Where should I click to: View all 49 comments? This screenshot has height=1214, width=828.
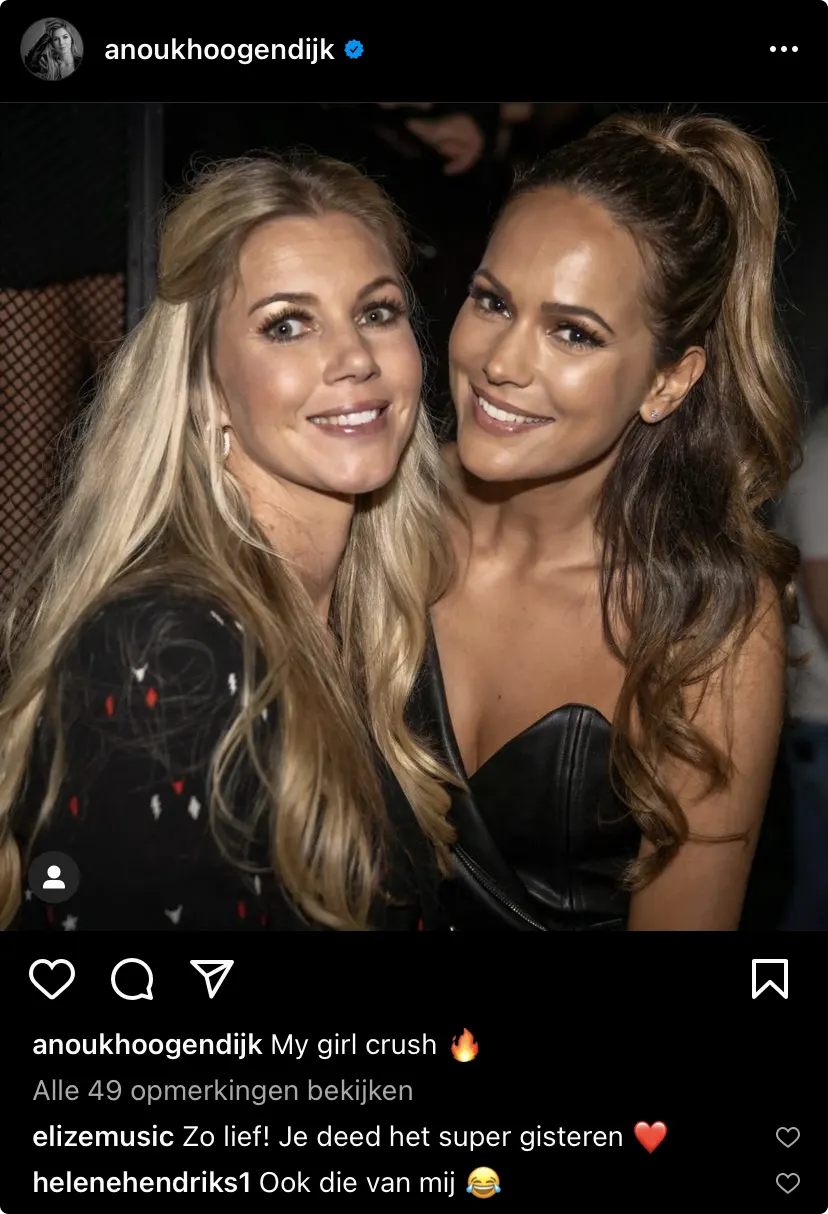(222, 1090)
